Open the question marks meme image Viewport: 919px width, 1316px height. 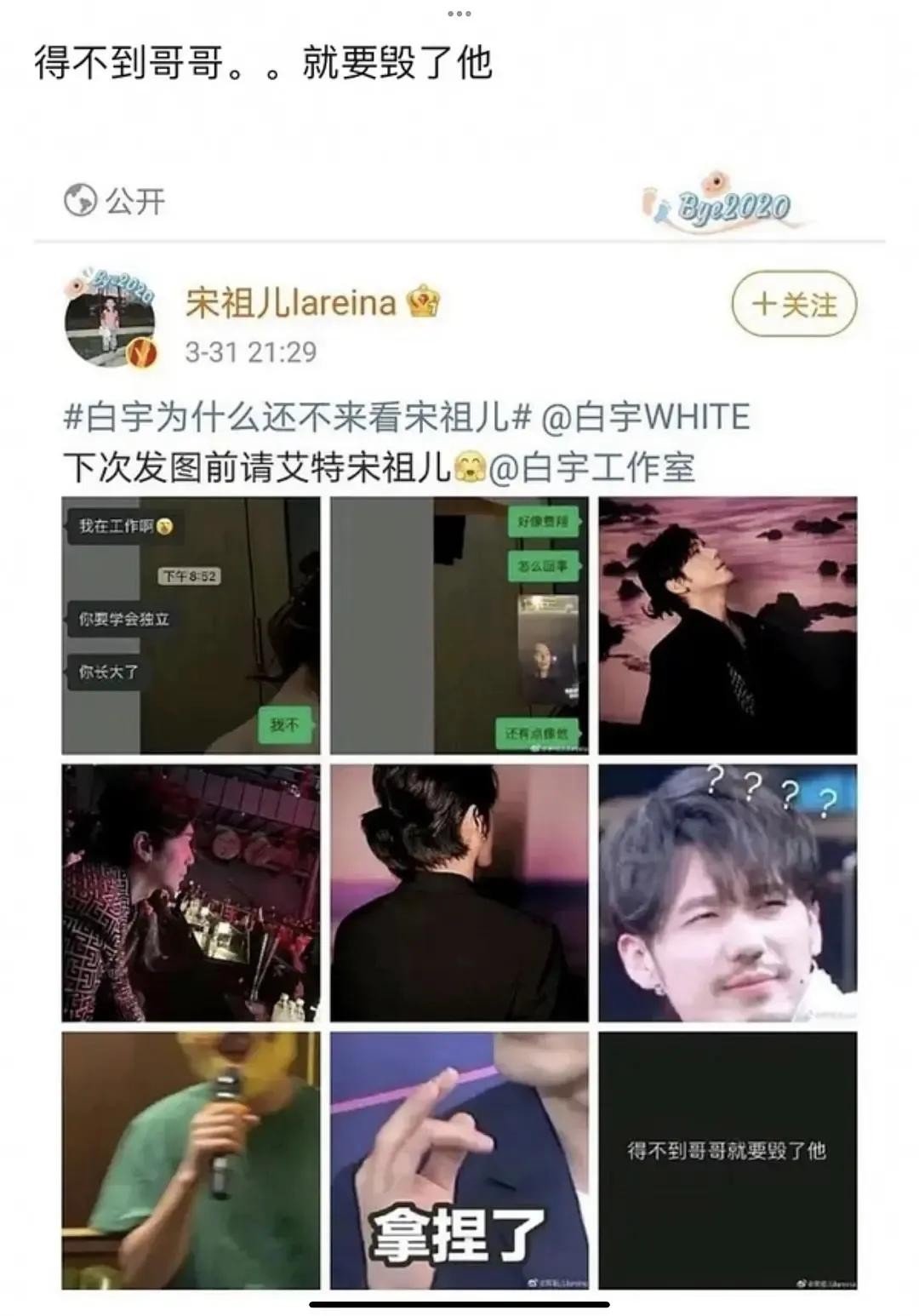[728, 893]
